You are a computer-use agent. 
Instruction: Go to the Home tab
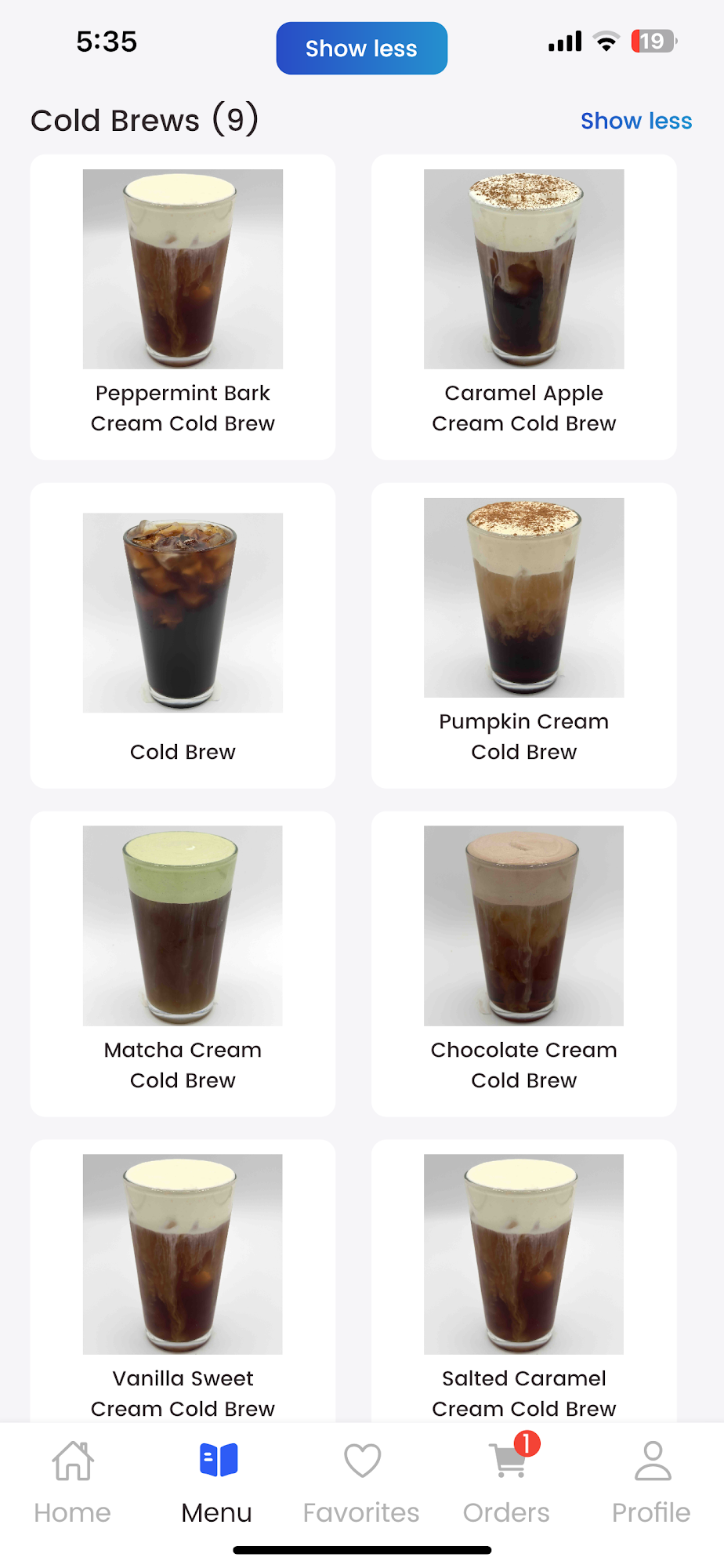coord(72,1482)
